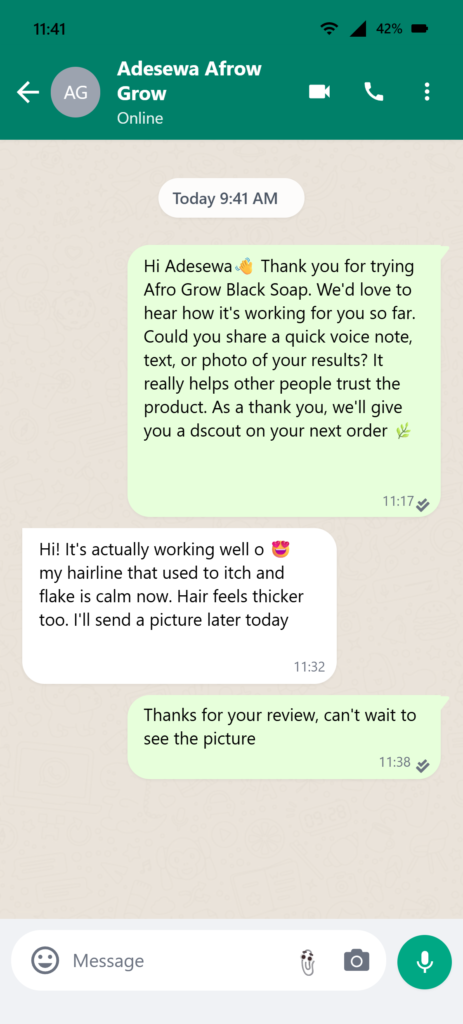The image size is (463, 1024).
Task: Open the emoji picker
Action: click(45, 961)
